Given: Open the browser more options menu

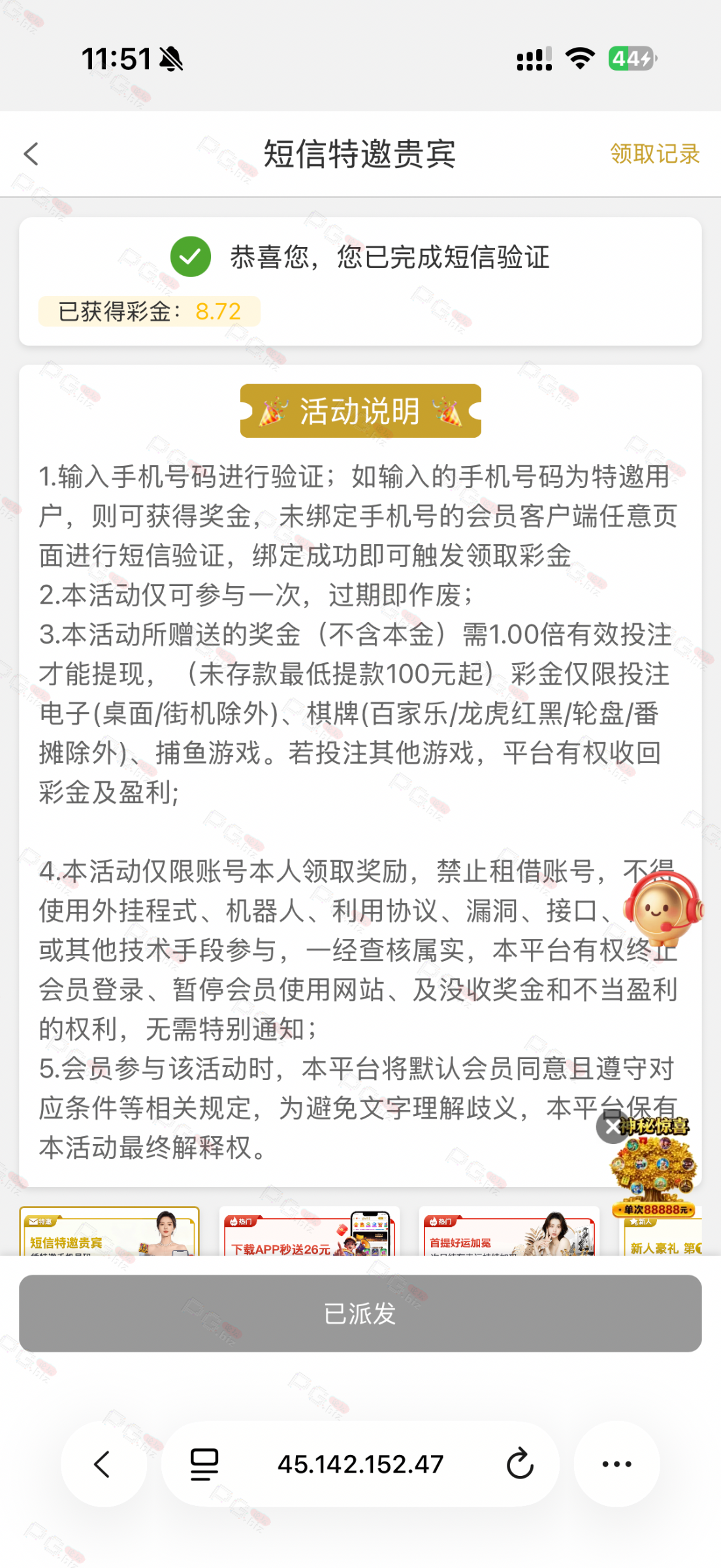Looking at the screenshot, I should coord(617,1464).
